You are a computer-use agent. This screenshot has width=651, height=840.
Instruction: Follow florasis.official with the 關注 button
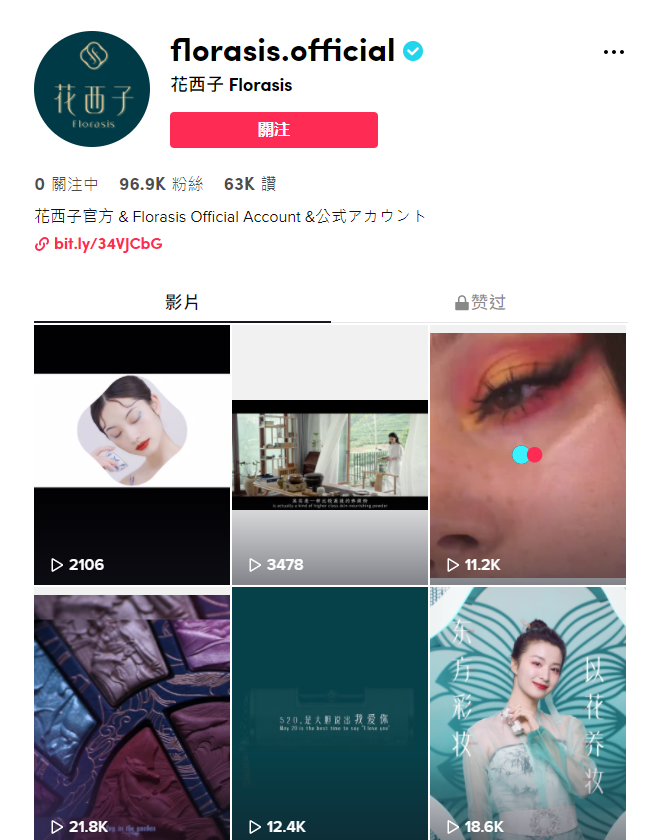coord(273,130)
